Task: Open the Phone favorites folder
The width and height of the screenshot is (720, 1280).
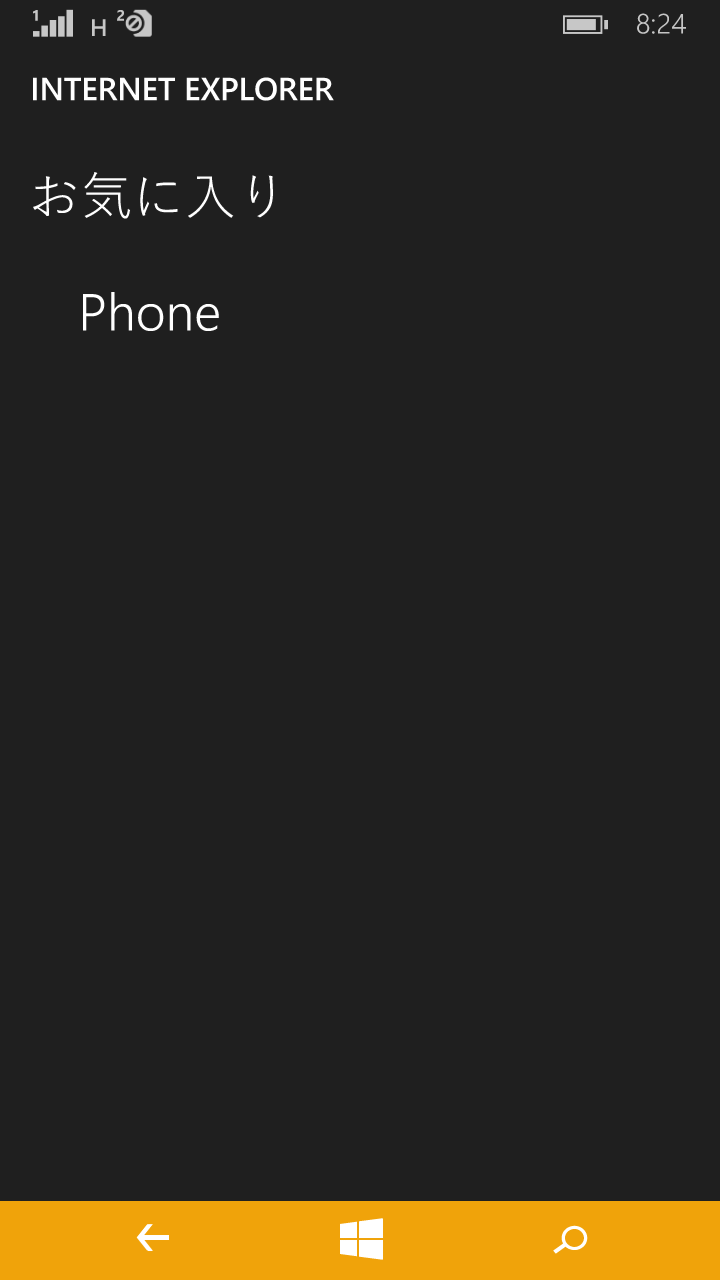Action: tap(150, 313)
